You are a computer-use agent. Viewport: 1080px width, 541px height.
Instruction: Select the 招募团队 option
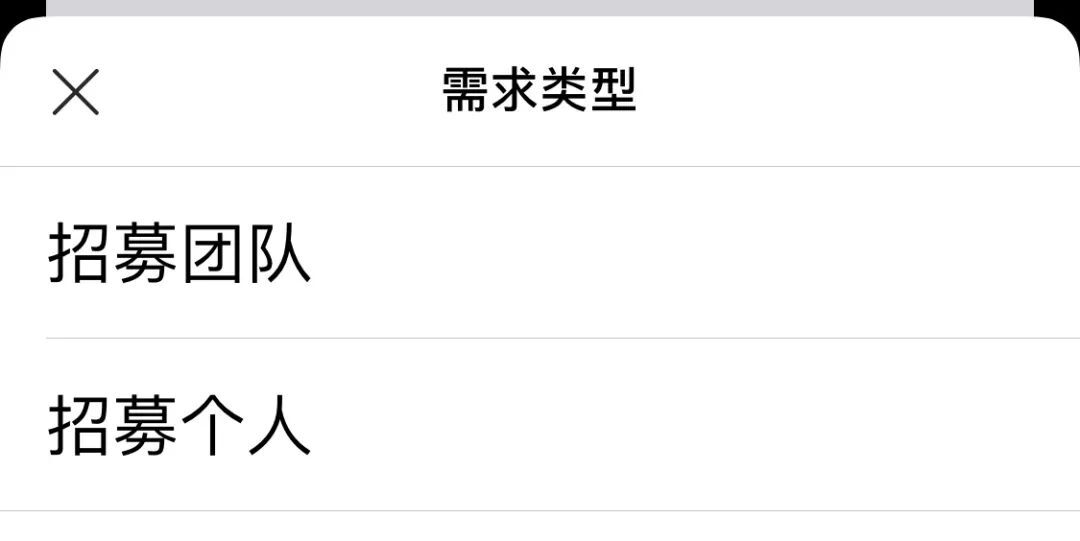[x=180, y=255]
